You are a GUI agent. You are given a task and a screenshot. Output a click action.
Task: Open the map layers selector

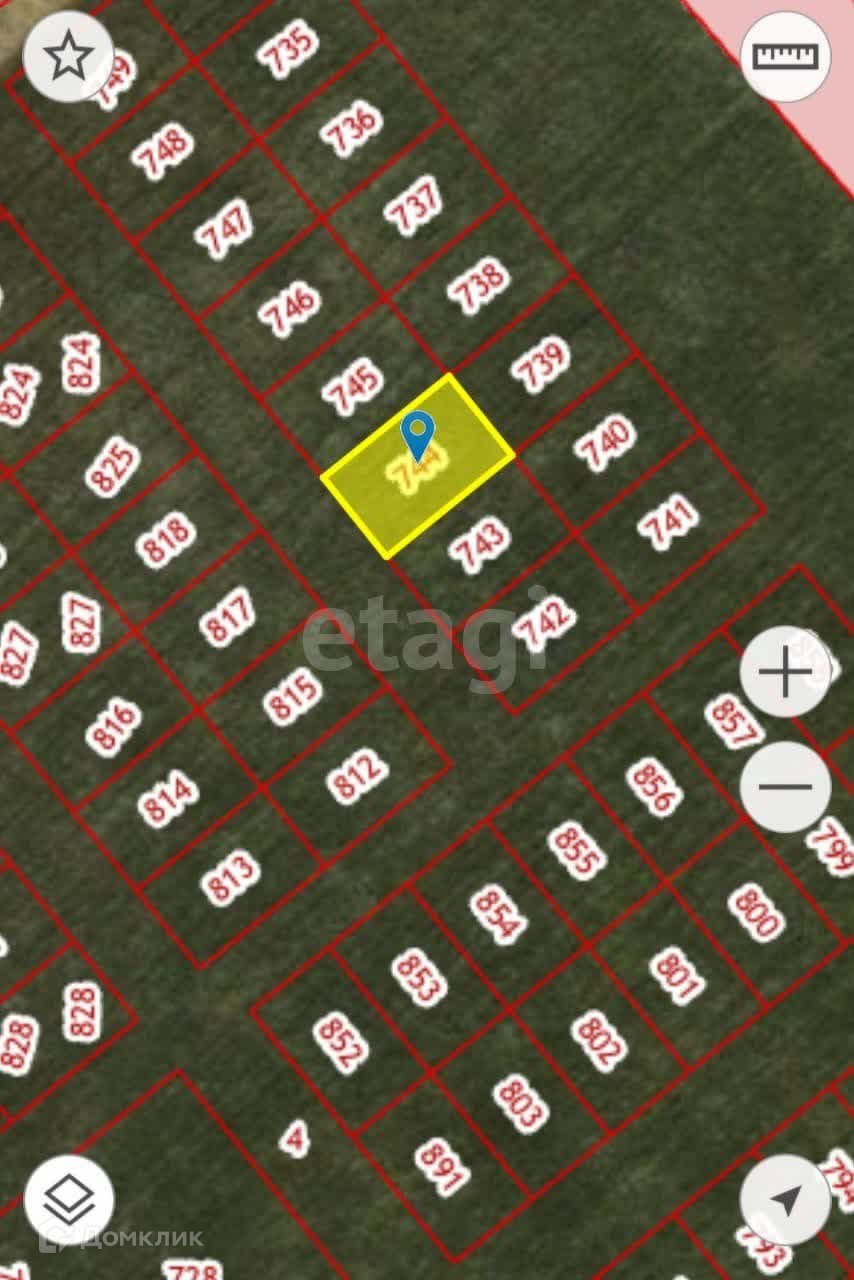pos(68,1199)
